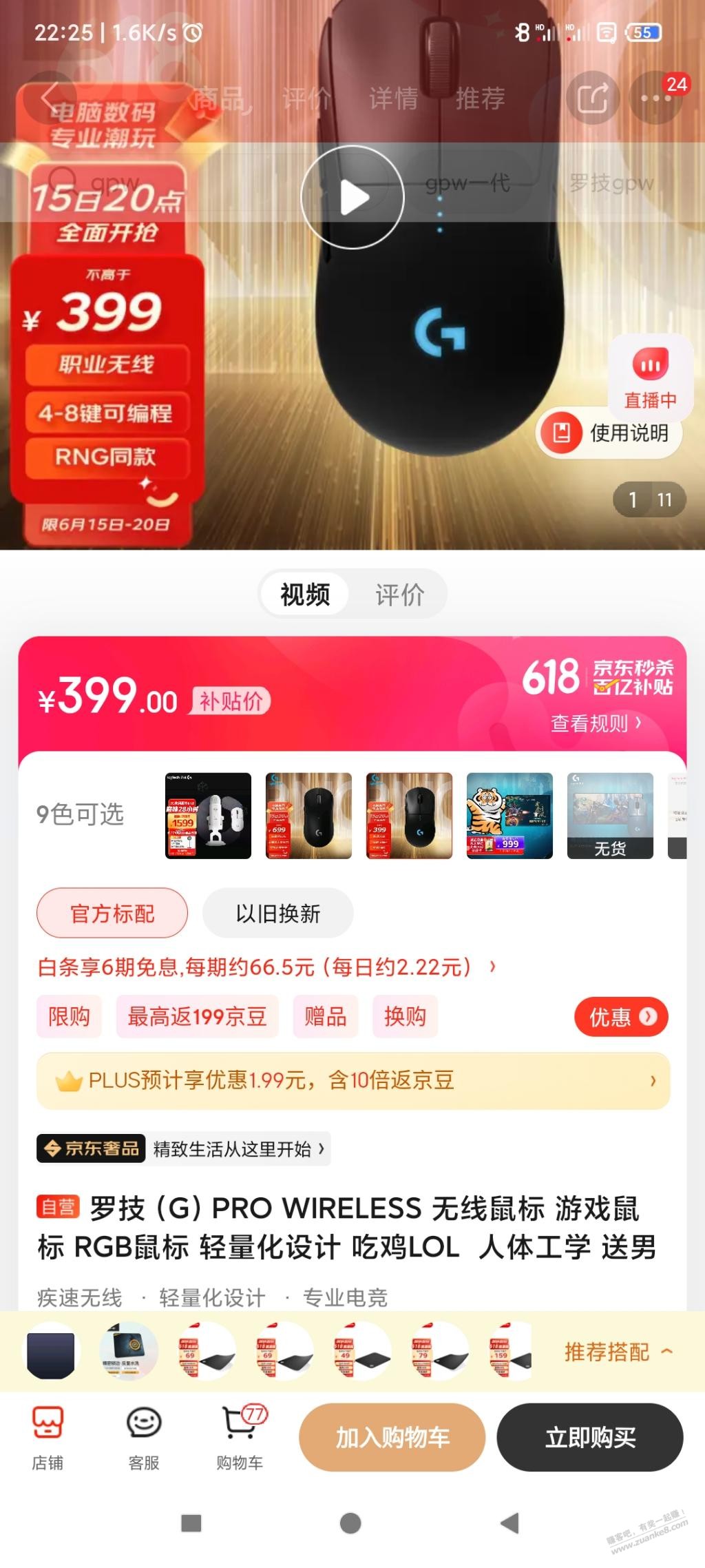Image resolution: width=705 pixels, height=1568 pixels.
Task: Open the 优惠 coupons button
Action: tap(621, 1017)
